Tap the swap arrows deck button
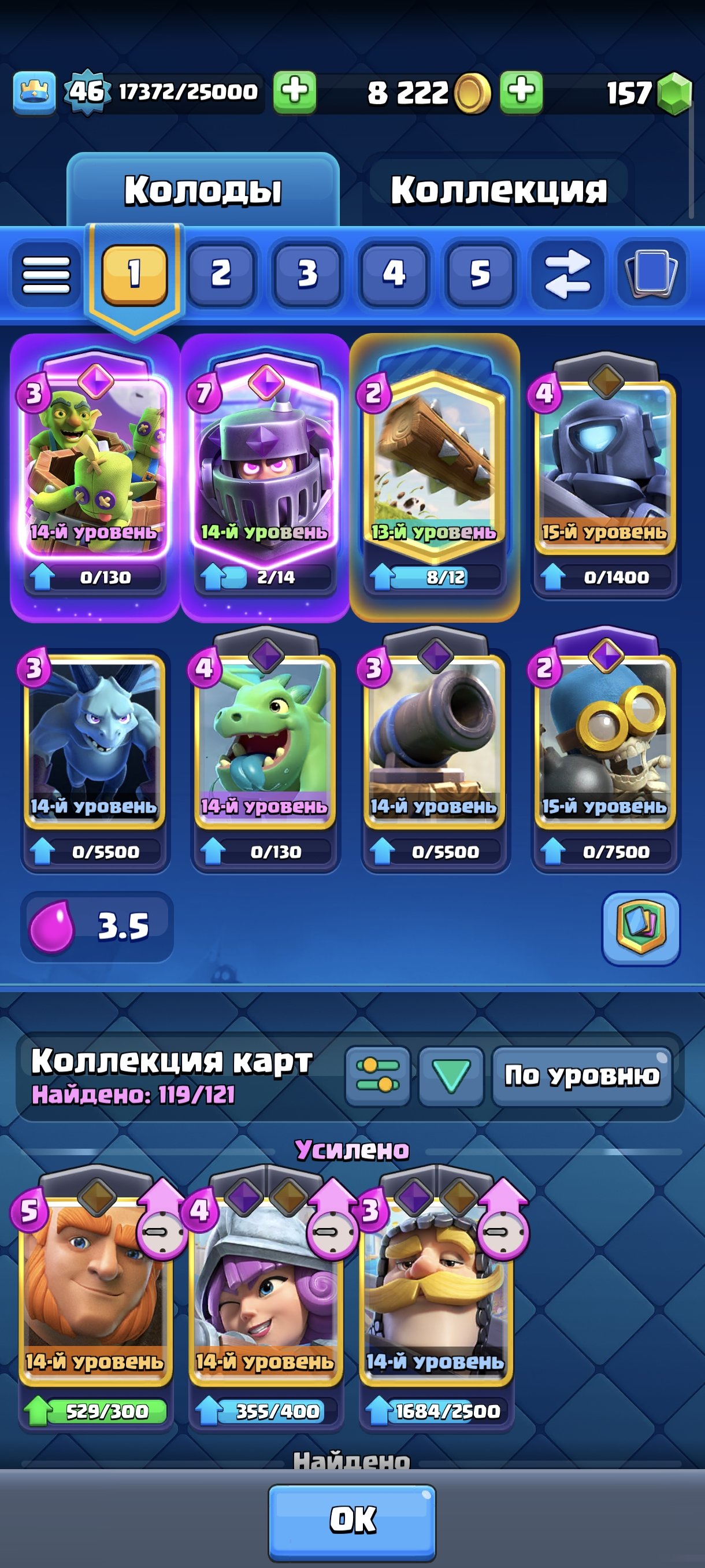Screen dimensions: 705x1568 pos(566,273)
